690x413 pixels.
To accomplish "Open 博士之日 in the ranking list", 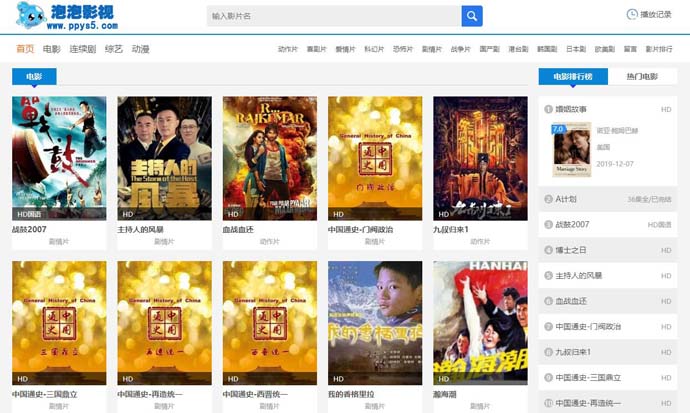I will (572, 250).
